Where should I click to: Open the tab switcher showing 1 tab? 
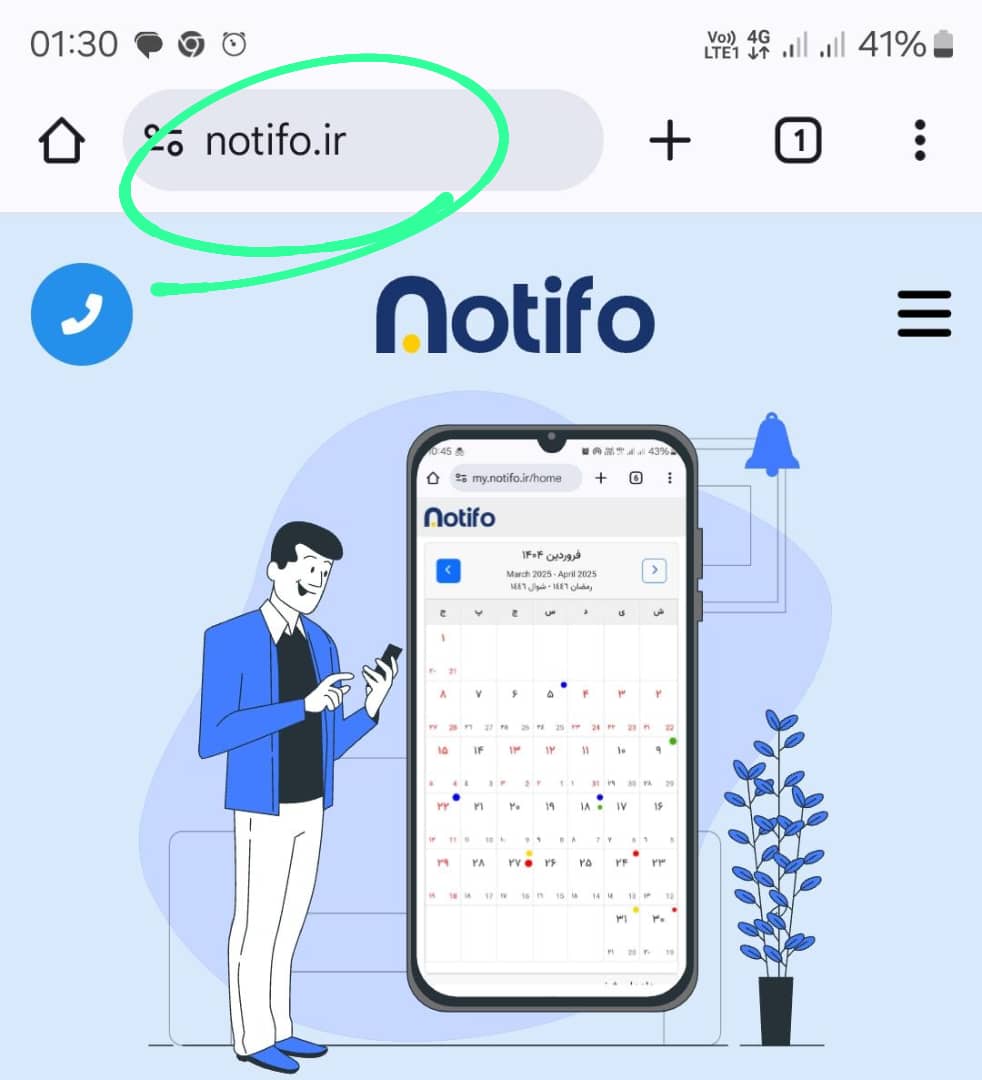[797, 141]
